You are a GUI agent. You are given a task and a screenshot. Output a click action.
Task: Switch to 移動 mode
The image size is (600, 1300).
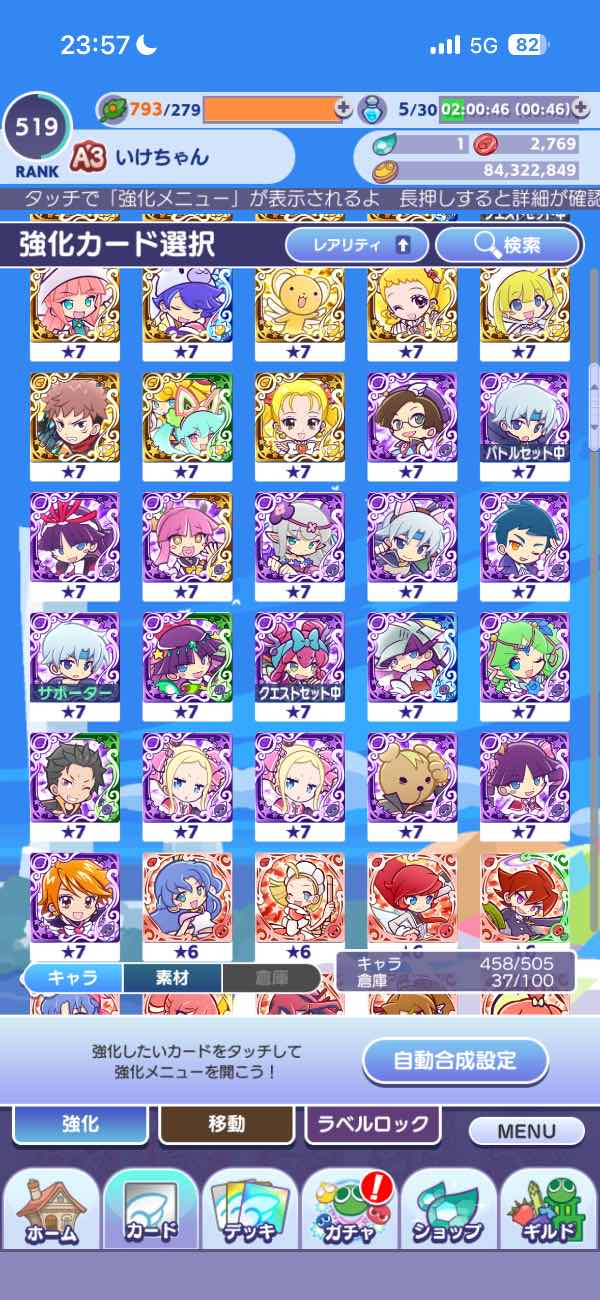click(227, 1124)
